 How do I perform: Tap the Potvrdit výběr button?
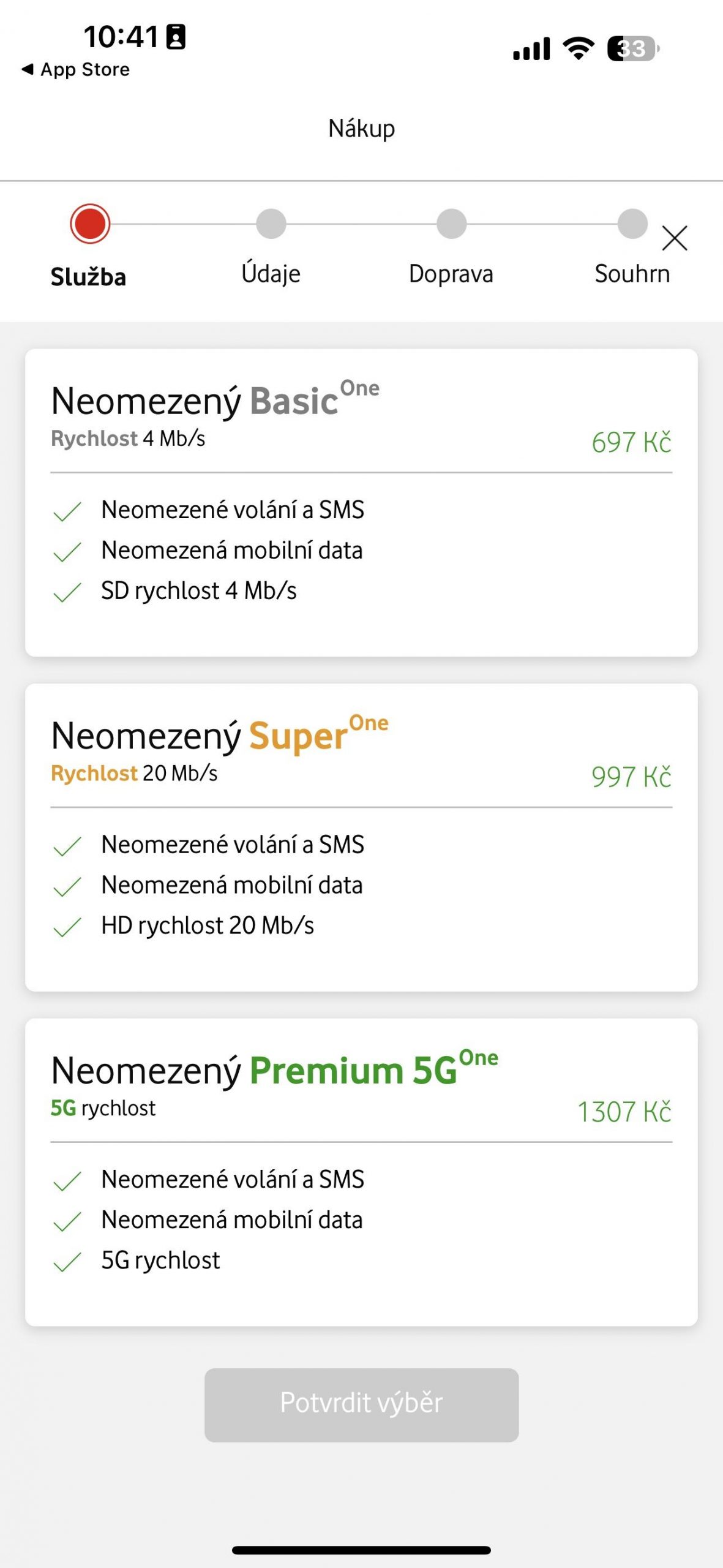click(x=361, y=1405)
